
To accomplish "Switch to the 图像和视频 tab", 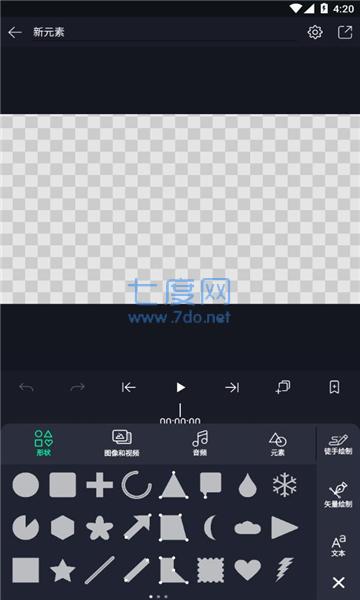I will (x=122, y=443).
